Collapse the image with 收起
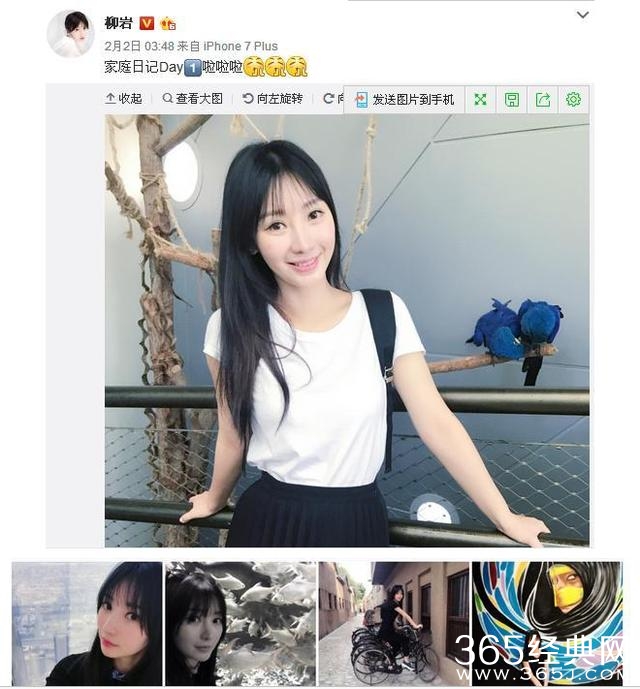This screenshot has width=640, height=689. 124,99
